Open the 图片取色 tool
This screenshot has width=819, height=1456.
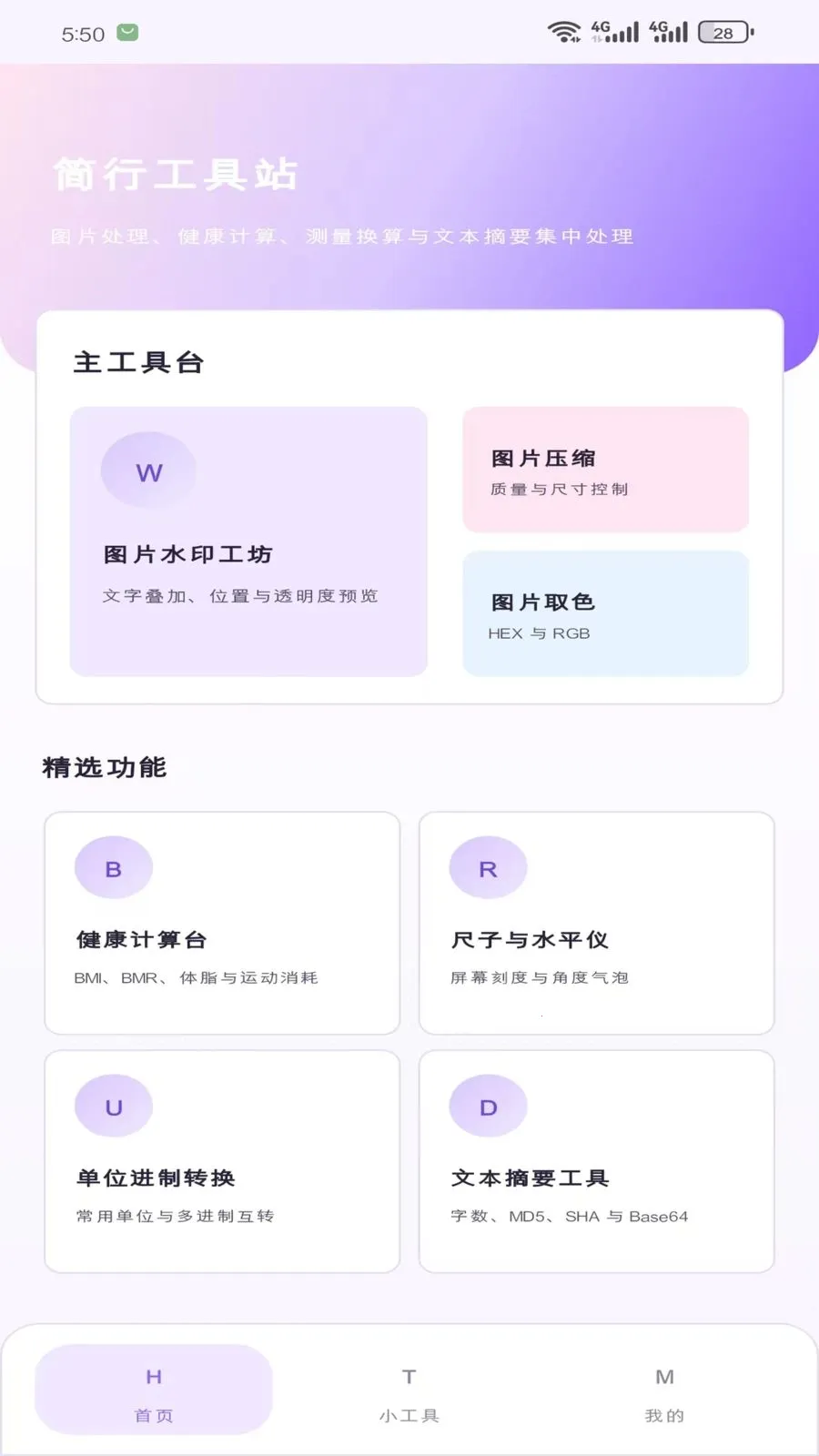(x=605, y=613)
